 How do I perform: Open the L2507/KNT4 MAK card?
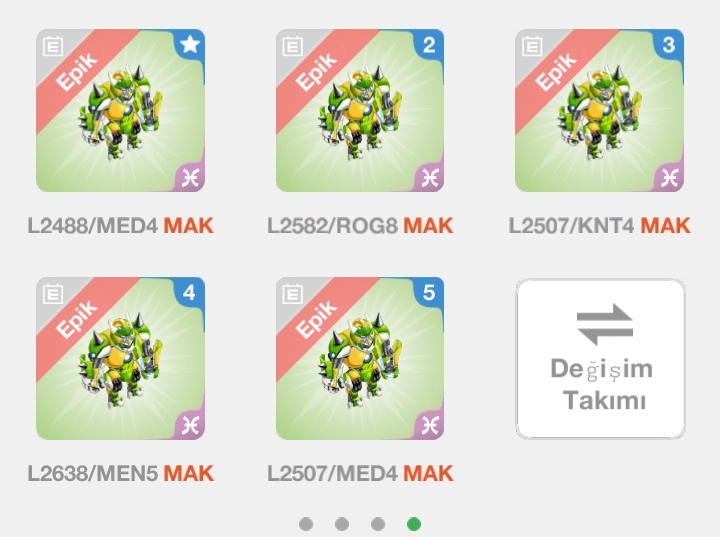tap(599, 110)
